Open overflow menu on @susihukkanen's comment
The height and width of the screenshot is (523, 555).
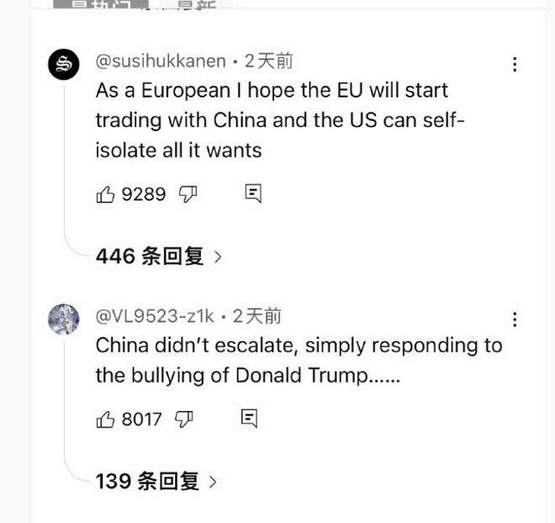tap(515, 65)
